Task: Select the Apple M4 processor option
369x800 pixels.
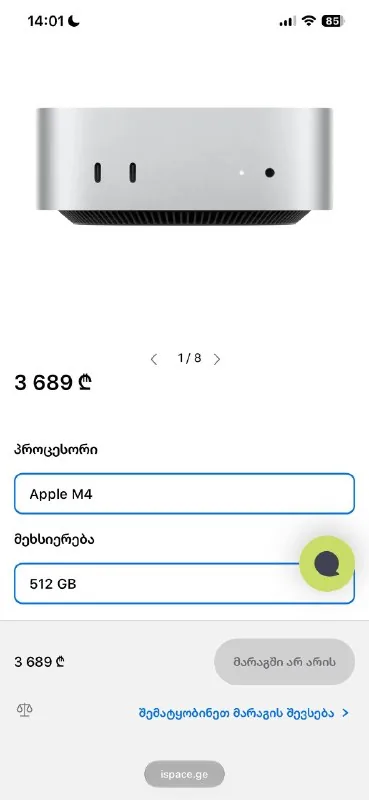Action: pyautogui.click(x=184, y=493)
